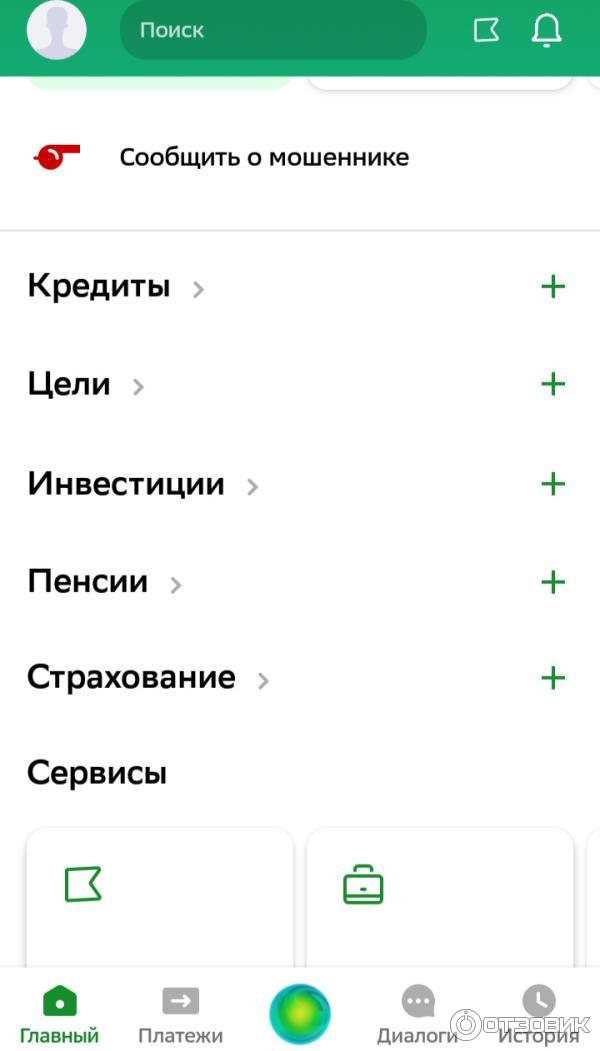
Task: Add a new goal in Цели
Action: click(553, 384)
